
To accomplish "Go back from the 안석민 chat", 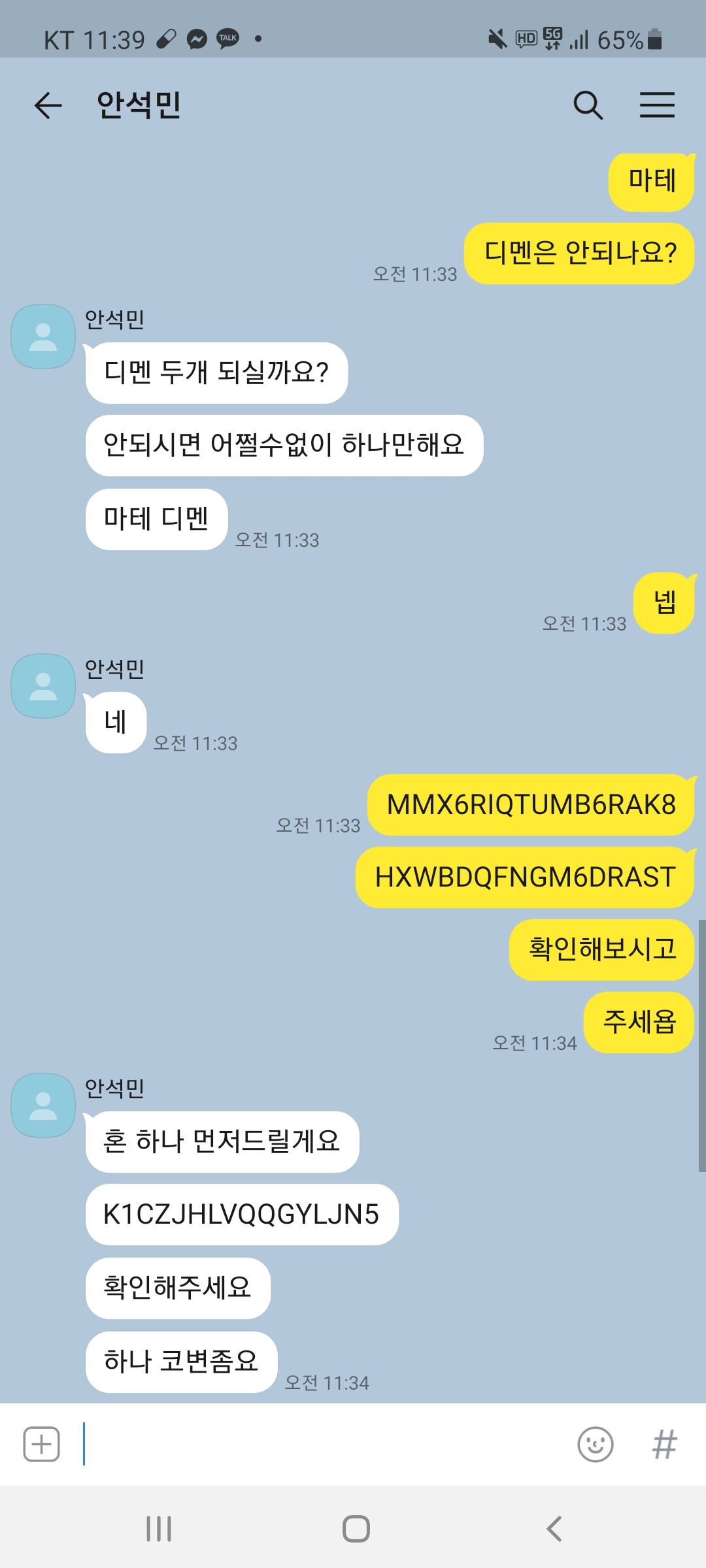I will [x=48, y=105].
